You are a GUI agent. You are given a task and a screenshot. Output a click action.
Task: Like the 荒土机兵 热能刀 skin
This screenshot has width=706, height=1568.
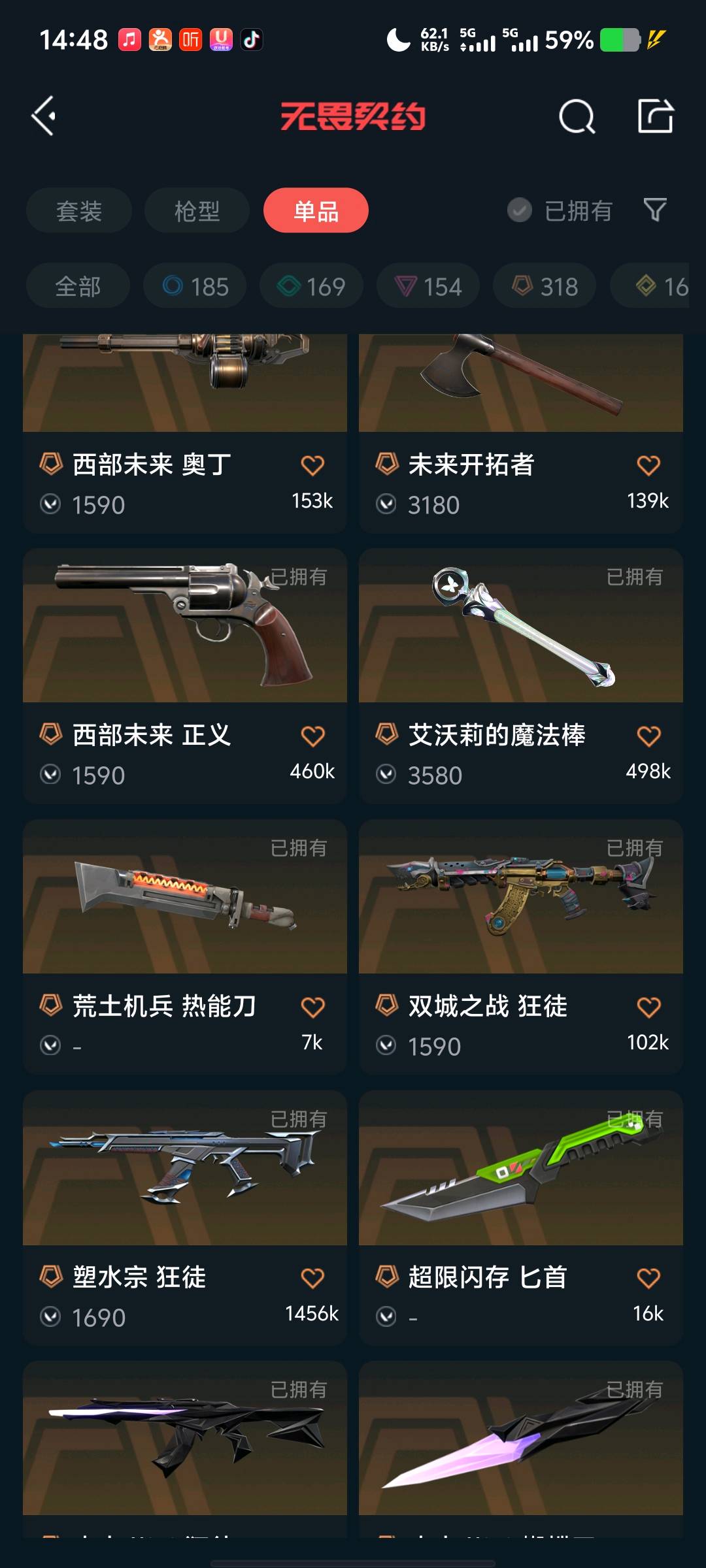(312, 1007)
